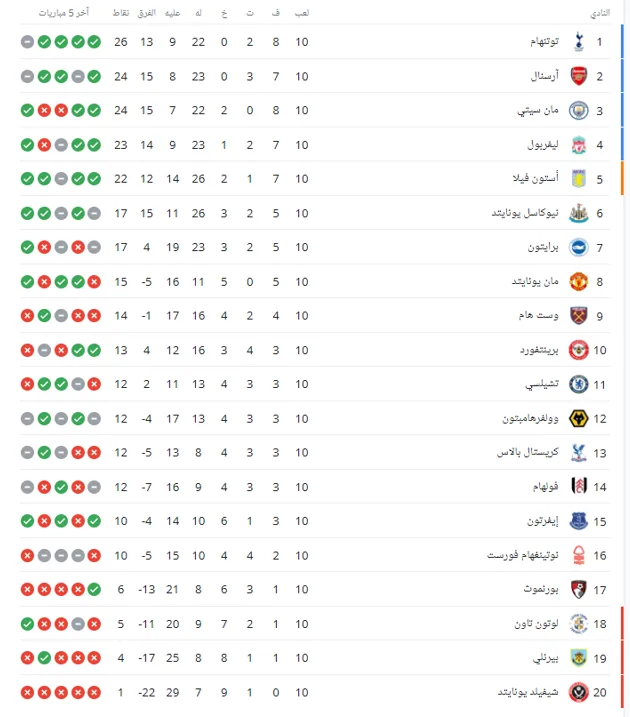
Task: Open the لوتون تاون row
Action: pyautogui.click(x=315, y=624)
